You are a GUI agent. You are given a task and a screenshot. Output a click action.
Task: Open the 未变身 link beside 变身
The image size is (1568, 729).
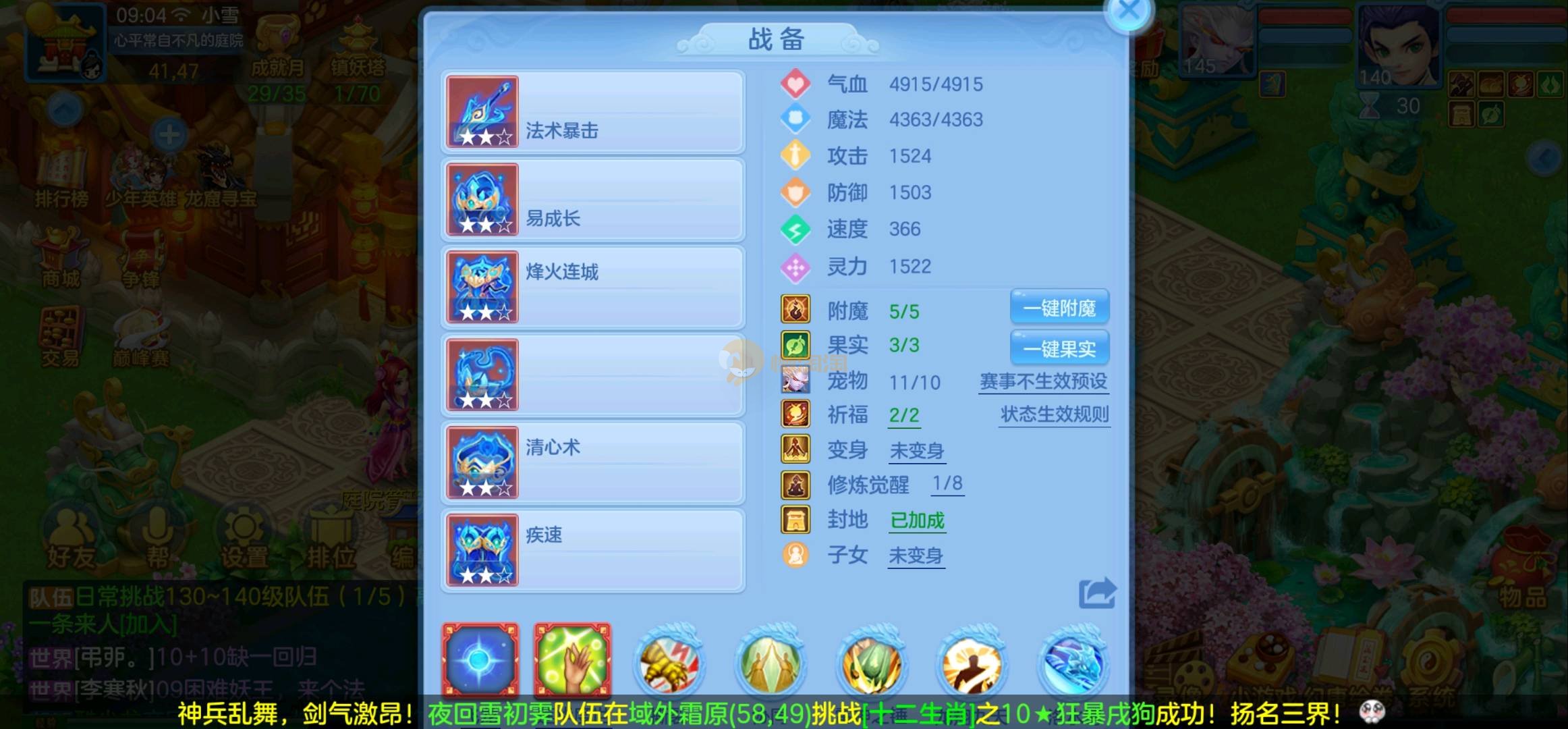[x=917, y=451]
